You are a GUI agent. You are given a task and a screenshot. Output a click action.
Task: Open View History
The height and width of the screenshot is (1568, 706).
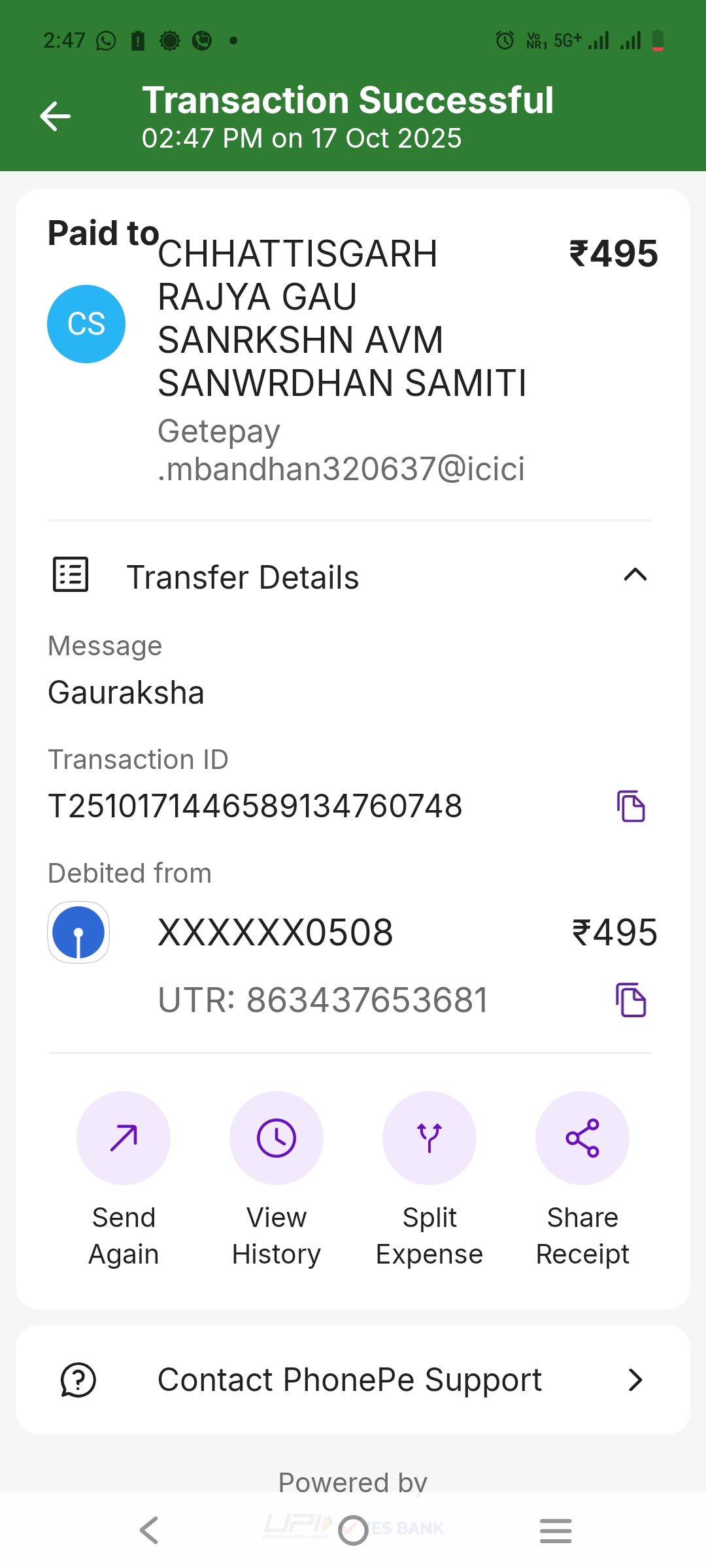click(277, 1138)
